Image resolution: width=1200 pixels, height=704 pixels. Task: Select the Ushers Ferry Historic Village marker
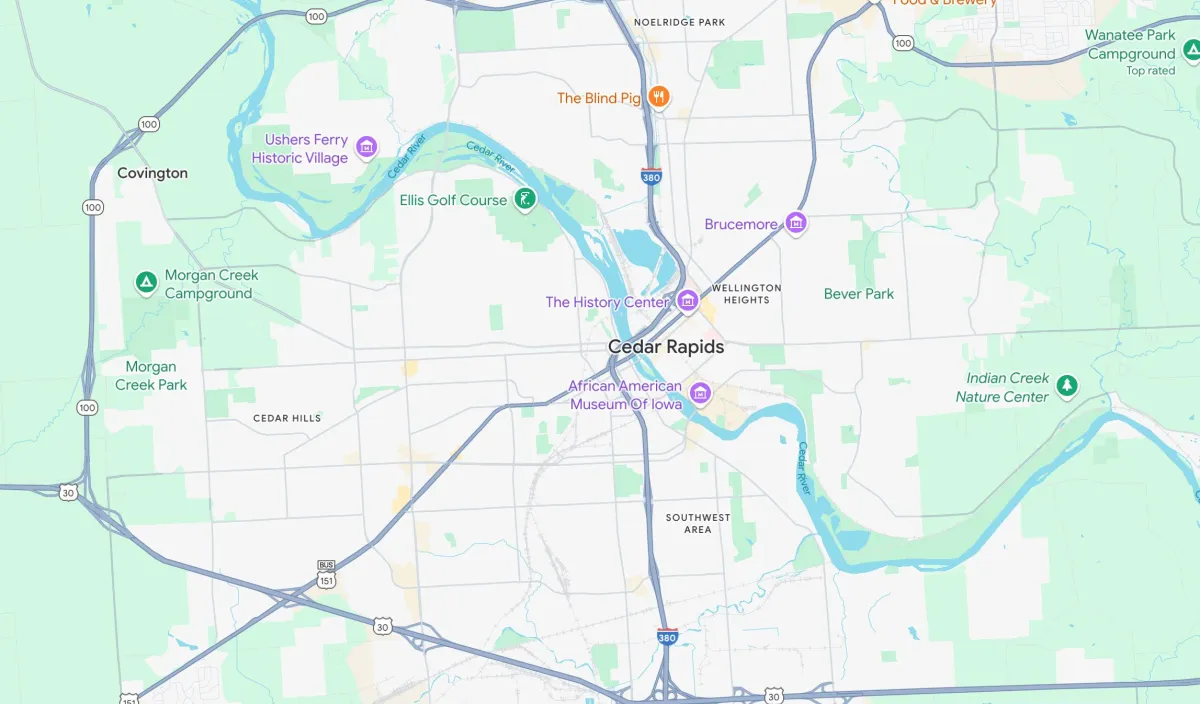click(366, 148)
